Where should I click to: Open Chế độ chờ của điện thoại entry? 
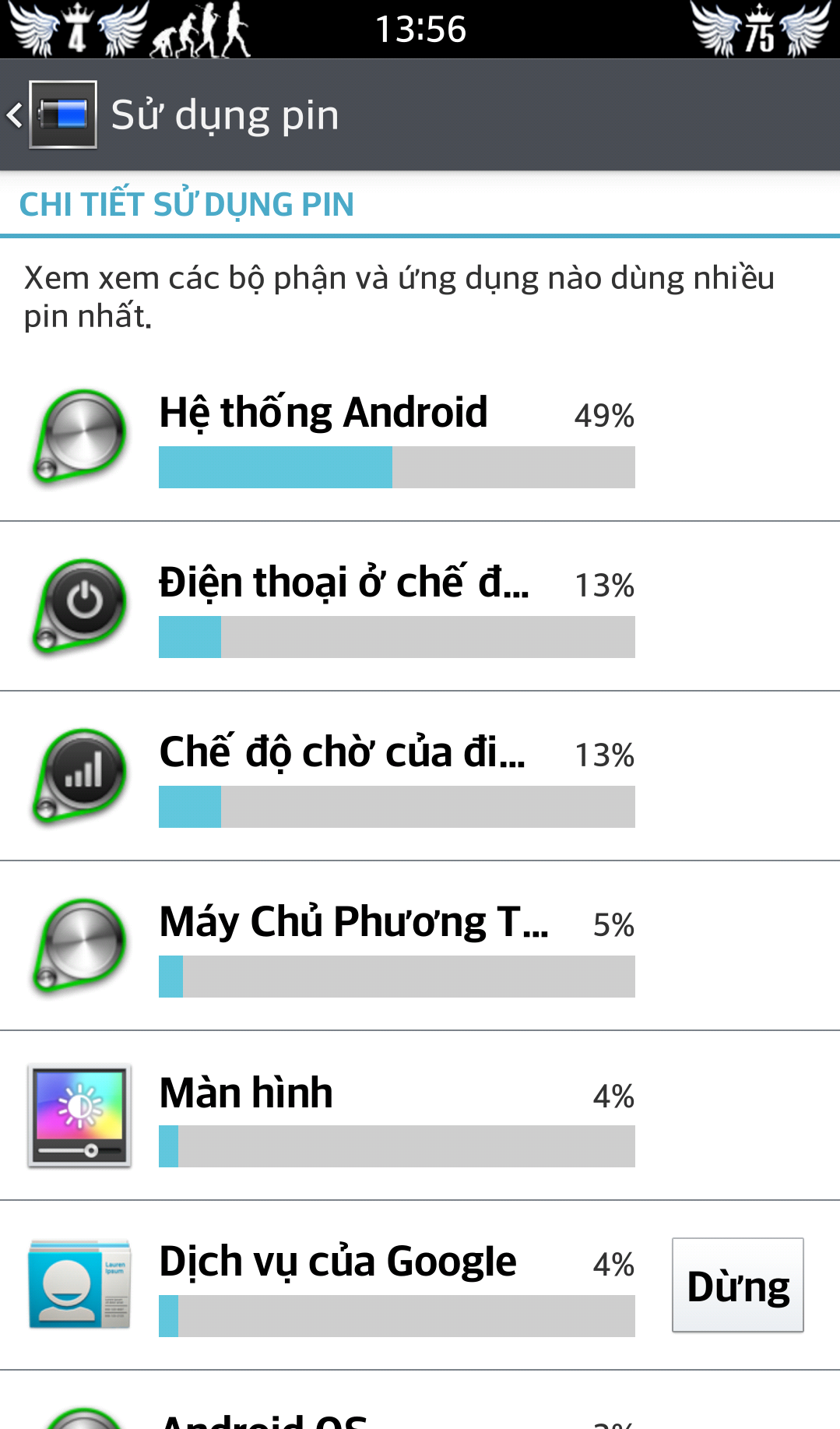pyautogui.click(x=420, y=776)
